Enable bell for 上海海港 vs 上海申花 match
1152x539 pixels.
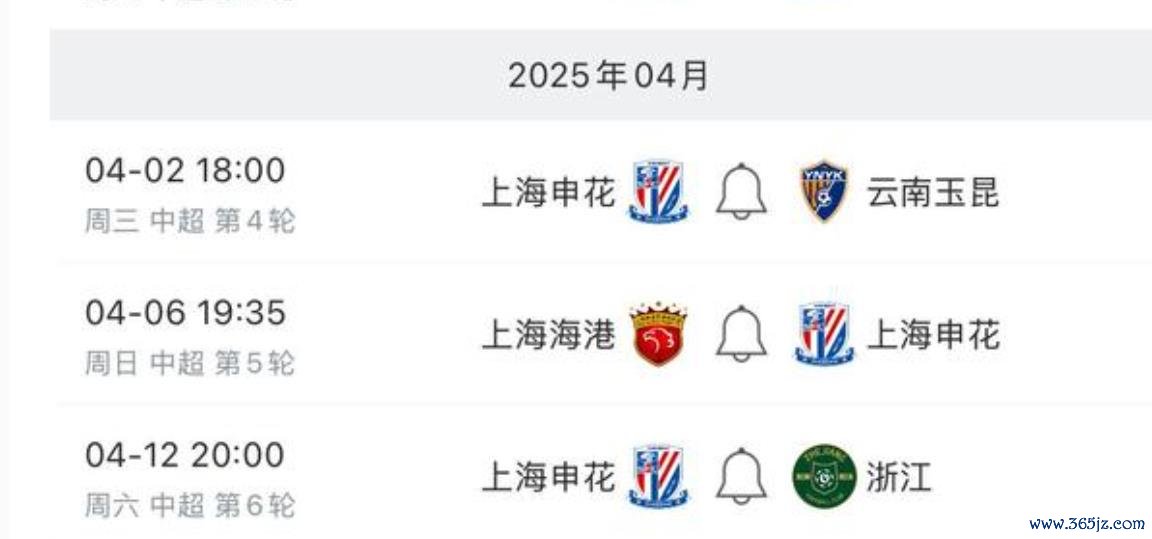click(741, 334)
